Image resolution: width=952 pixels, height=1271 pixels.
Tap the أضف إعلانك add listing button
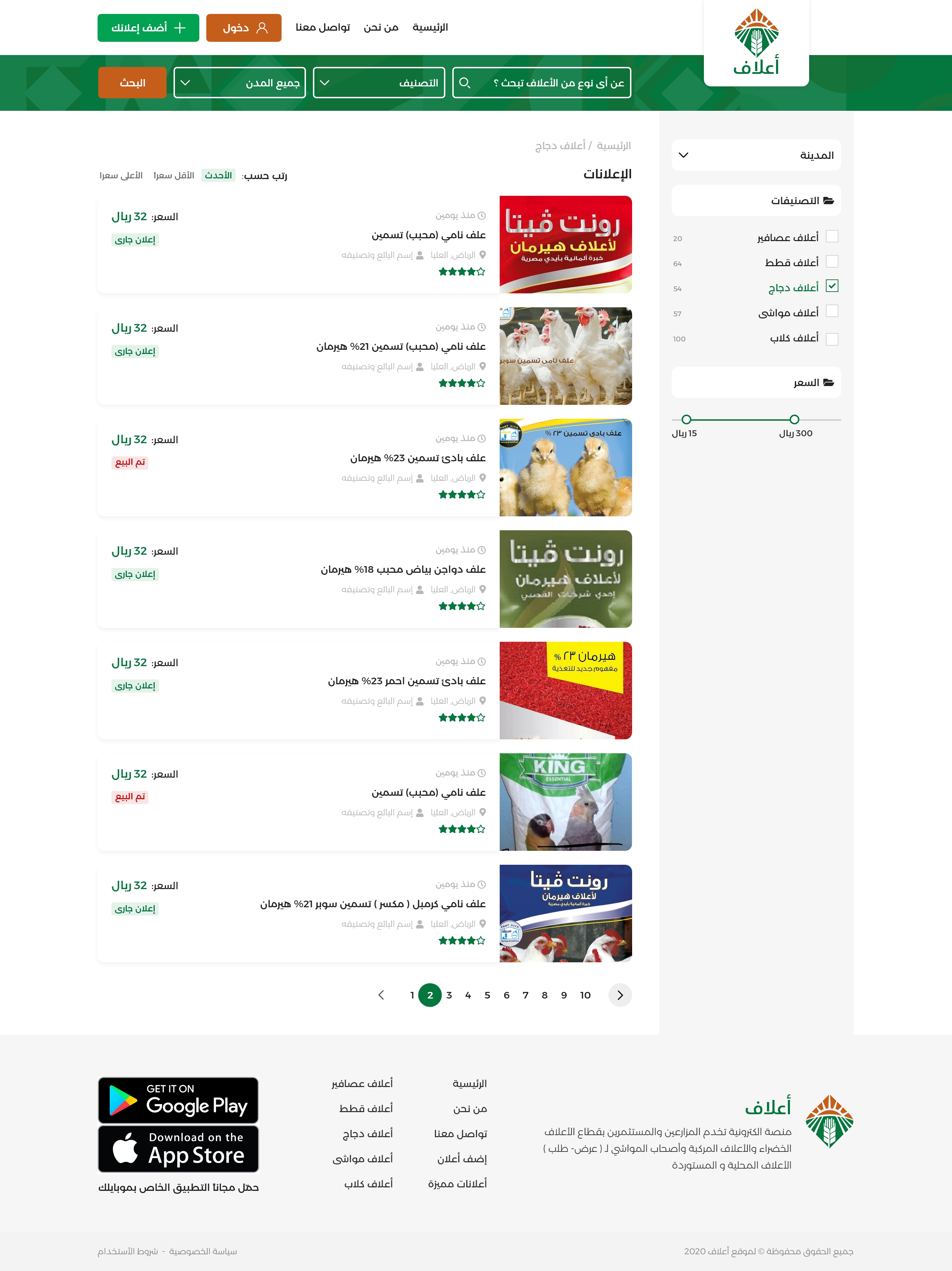(148, 28)
